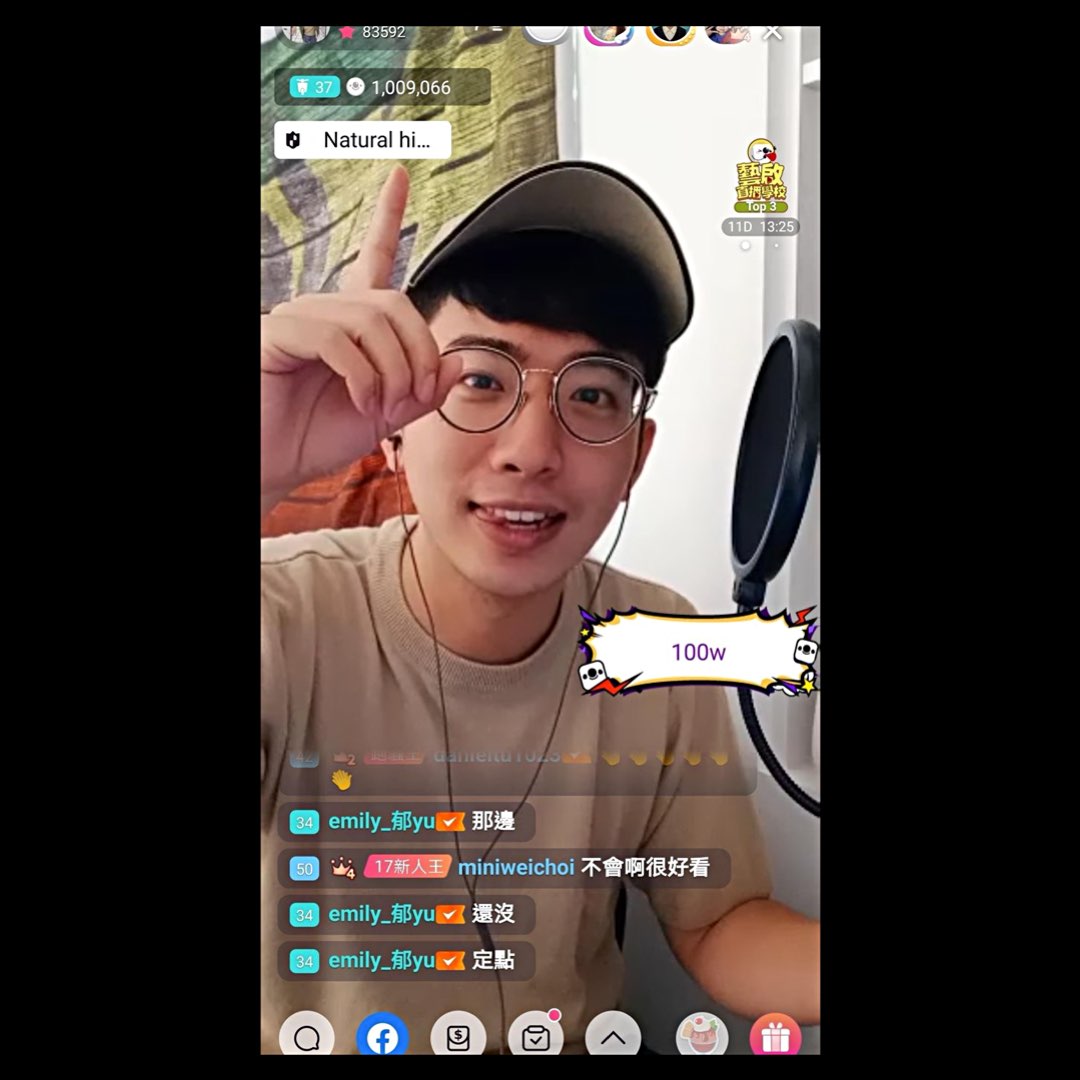This screenshot has height=1080, width=1080.
Task: Open miniweichoi's profile from the chat
Action: pyautogui.click(x=516, y=867)
